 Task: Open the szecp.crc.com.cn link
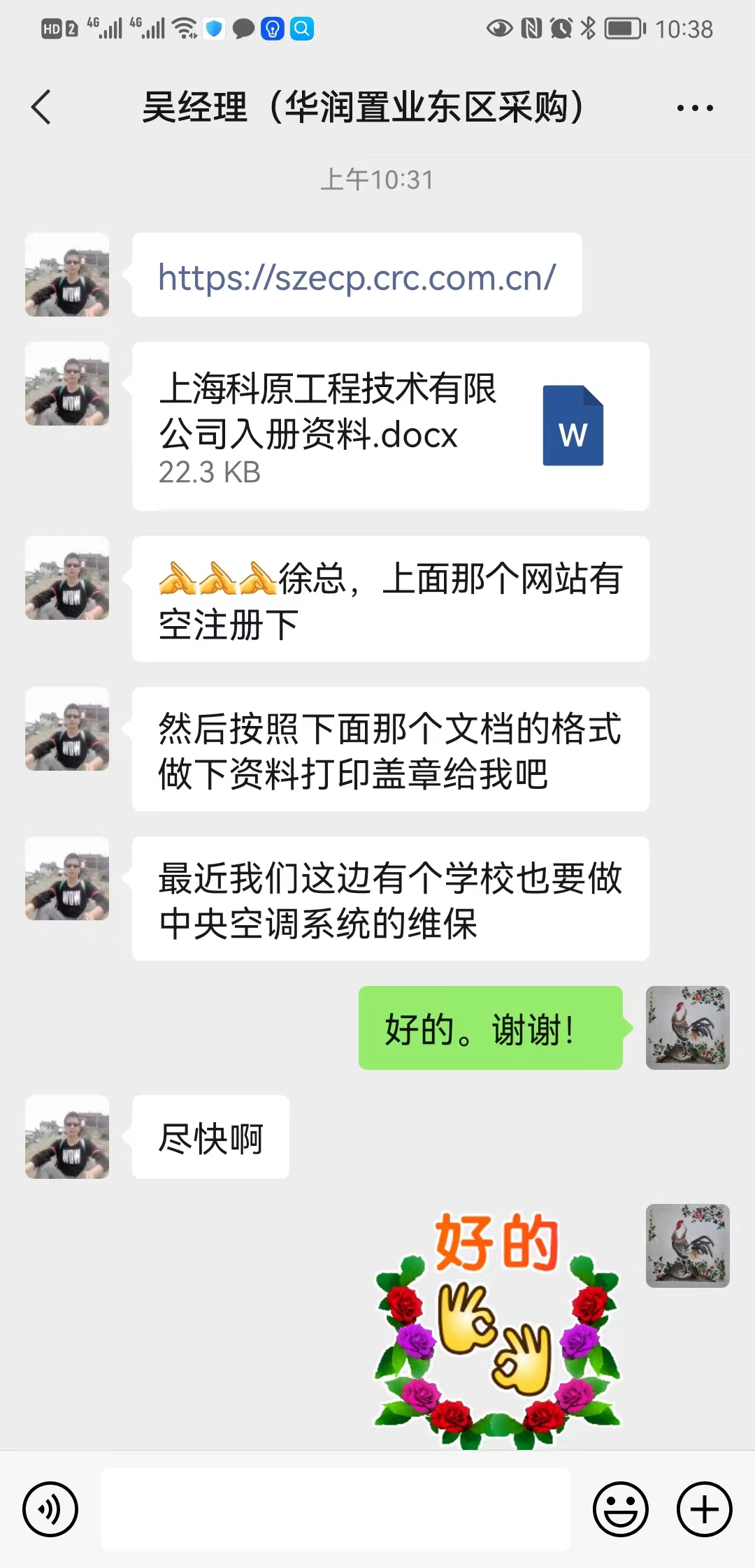point(357,277)
